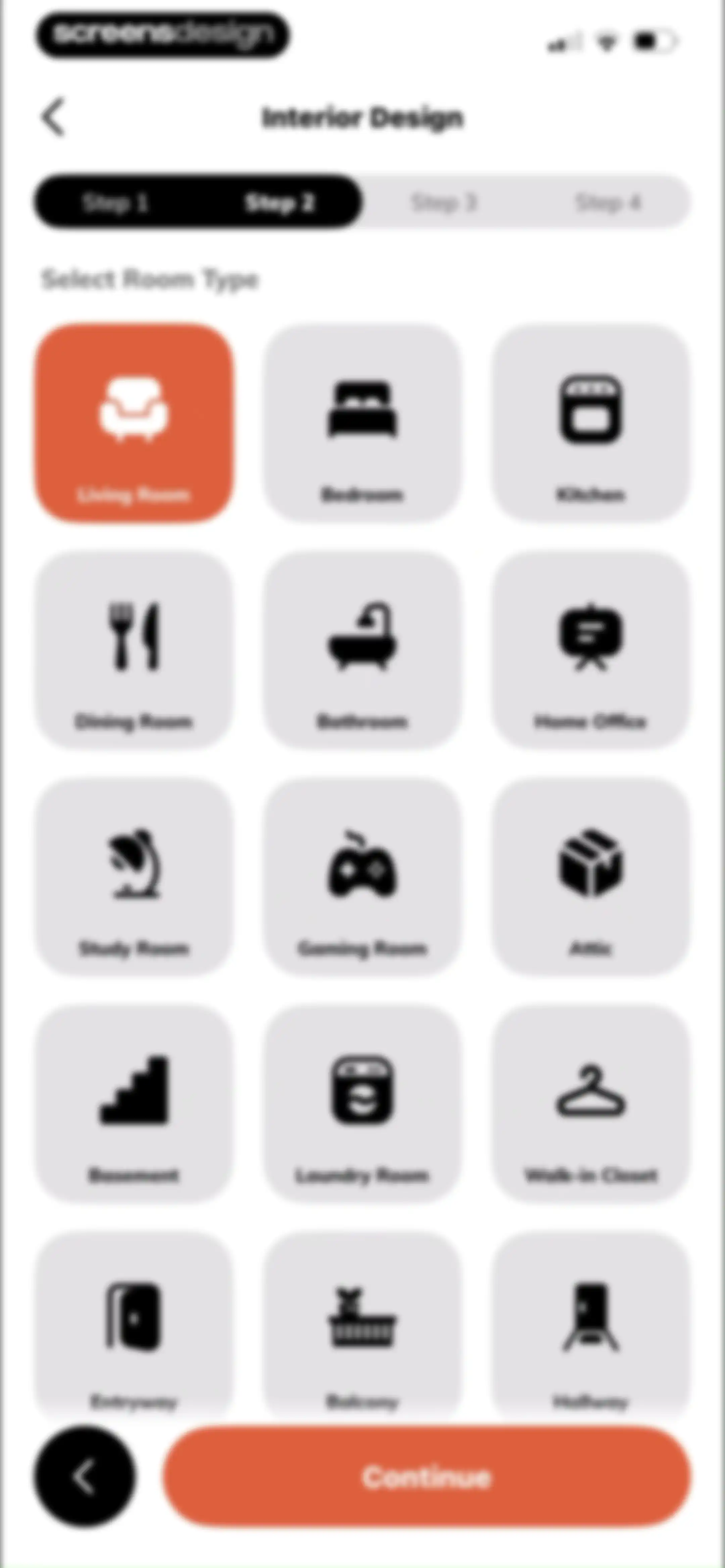Tap the round black back button

click(x=85, y=1477)
